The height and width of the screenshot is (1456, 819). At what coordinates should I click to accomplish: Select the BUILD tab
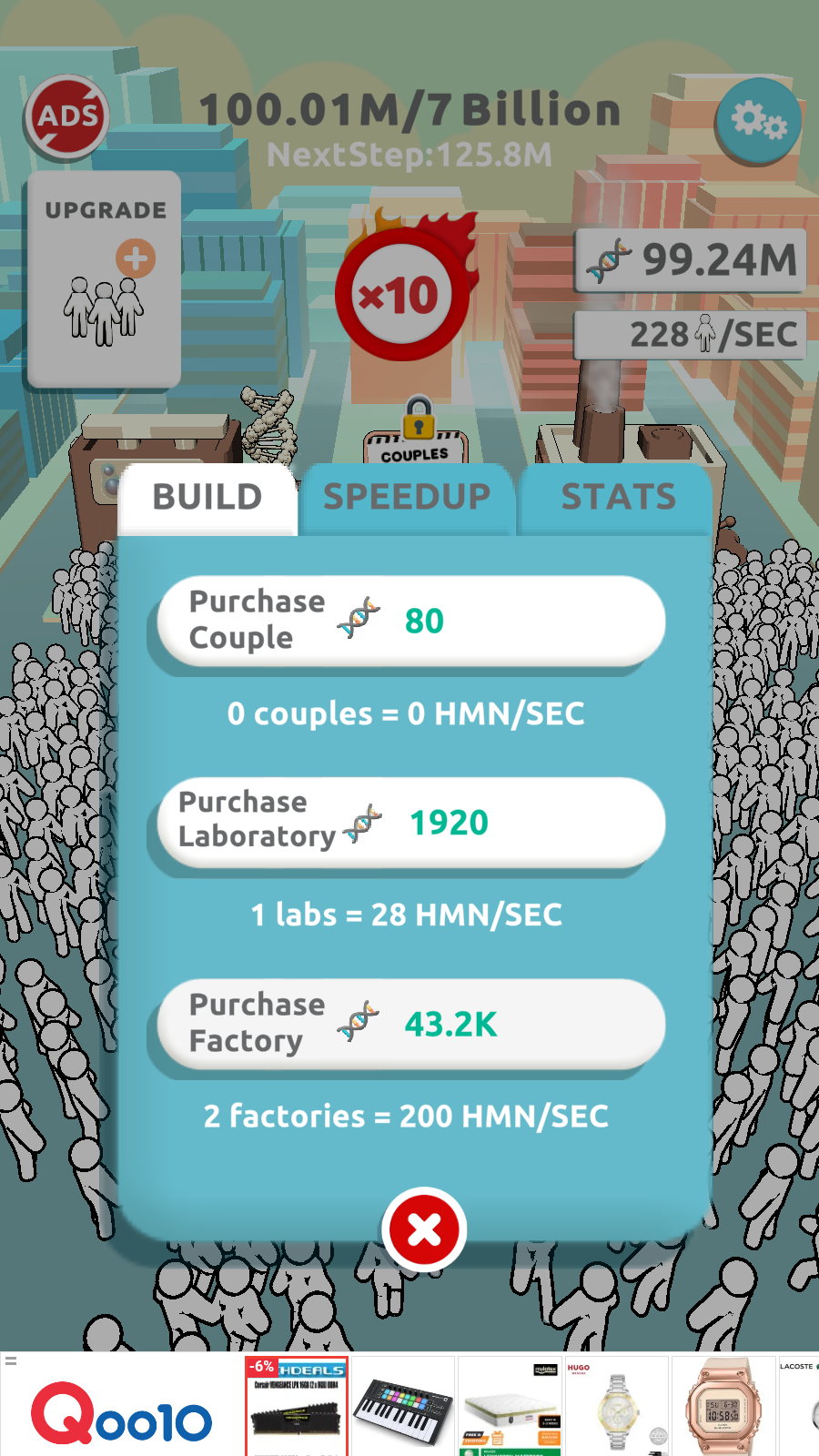(207, 498)
